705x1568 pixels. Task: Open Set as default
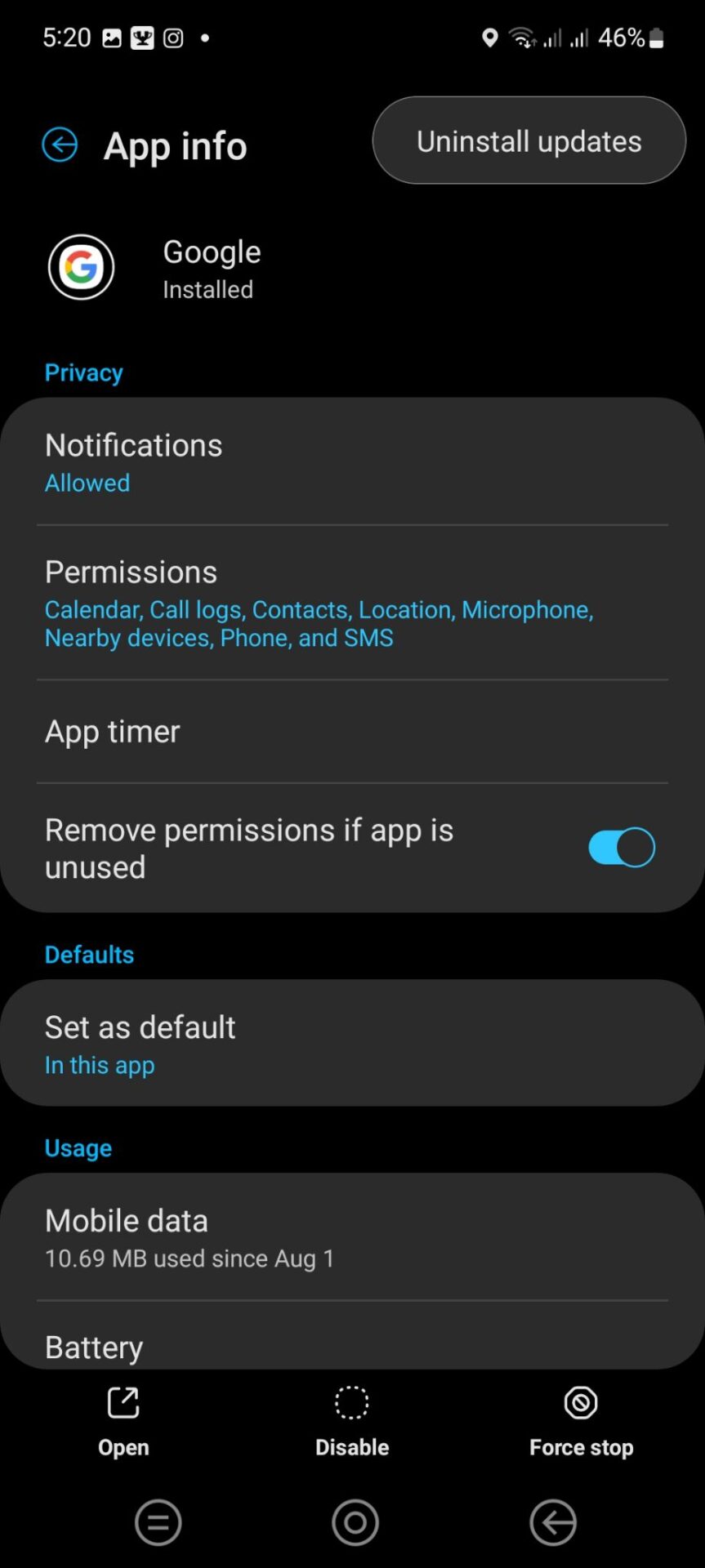coord(352,1044)
